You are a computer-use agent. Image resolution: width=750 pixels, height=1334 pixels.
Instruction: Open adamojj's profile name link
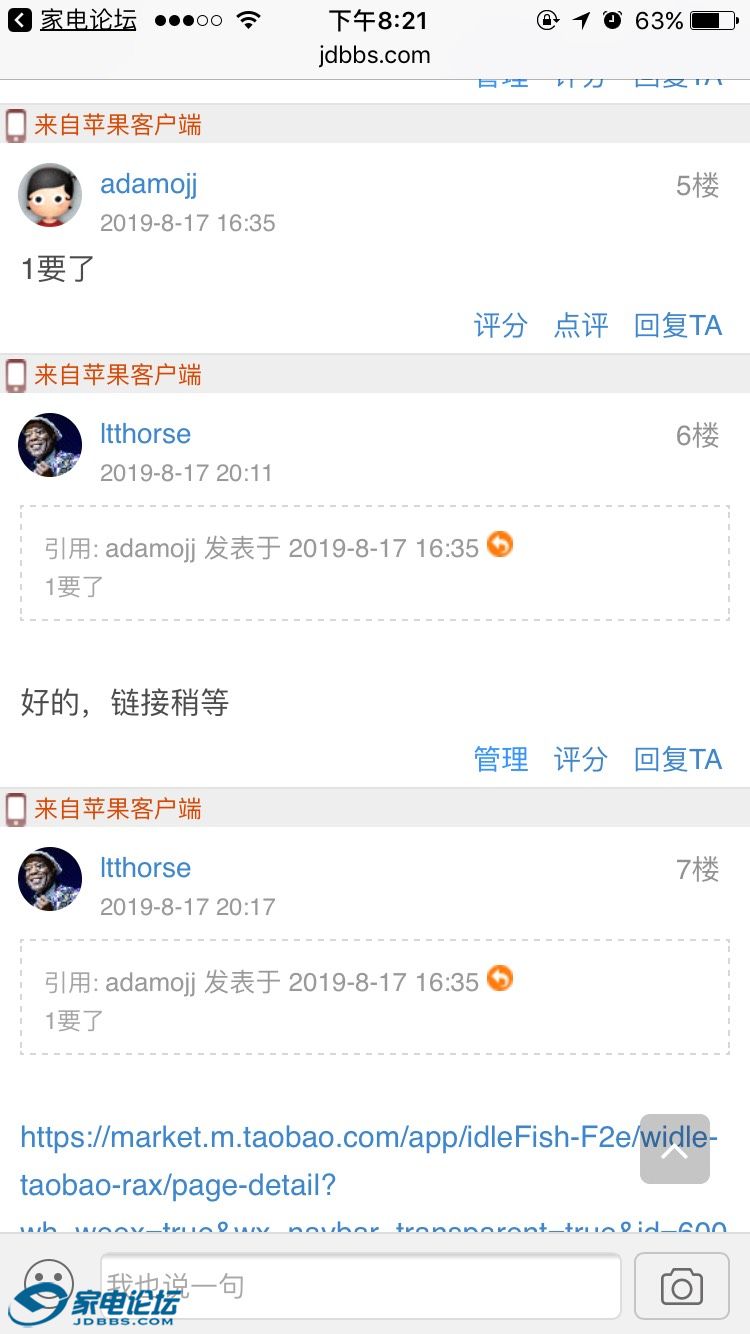point(148,184)
